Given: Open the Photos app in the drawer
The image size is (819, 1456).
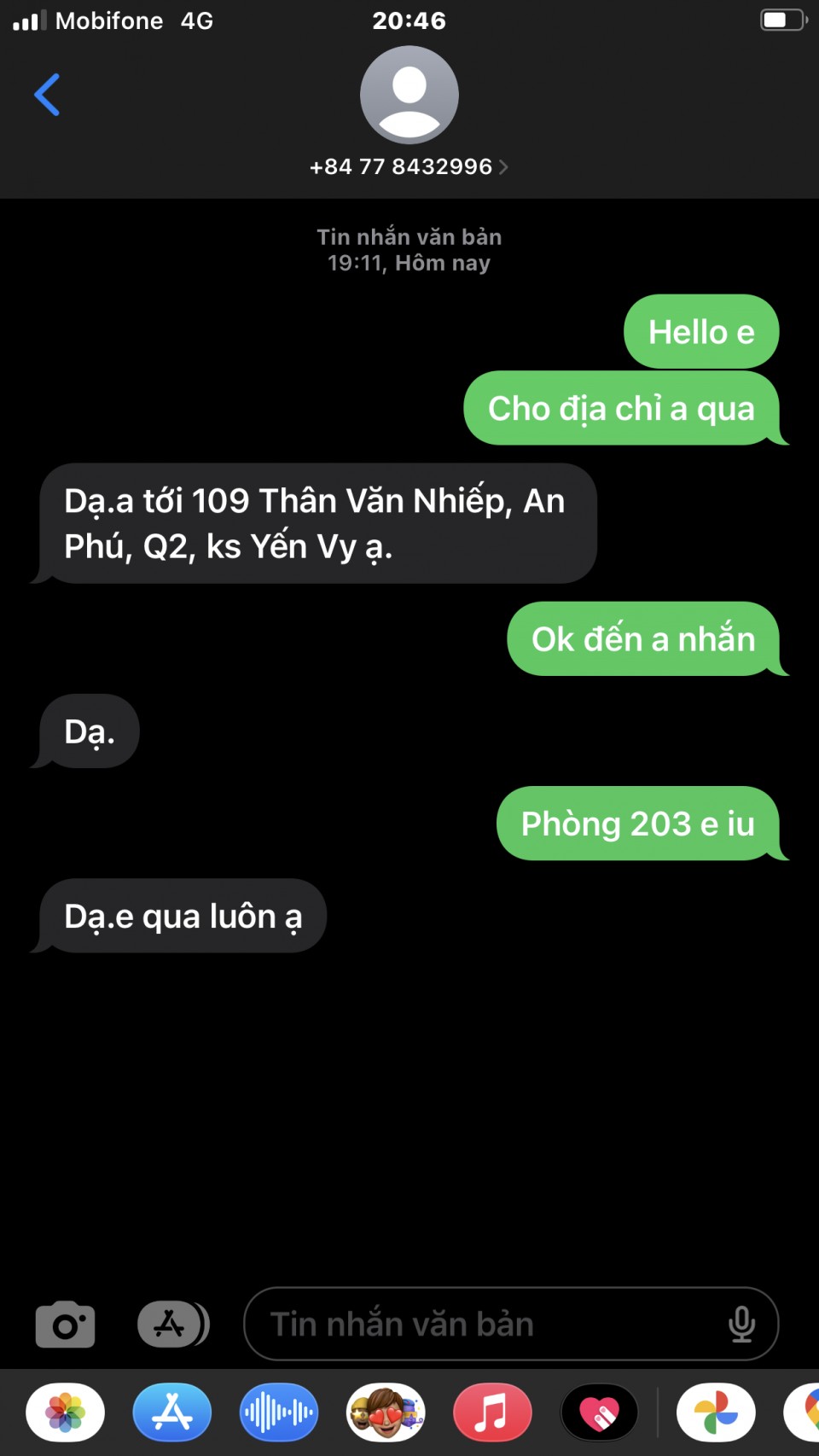Looking at the screenshot, I should pos(66,1412).
